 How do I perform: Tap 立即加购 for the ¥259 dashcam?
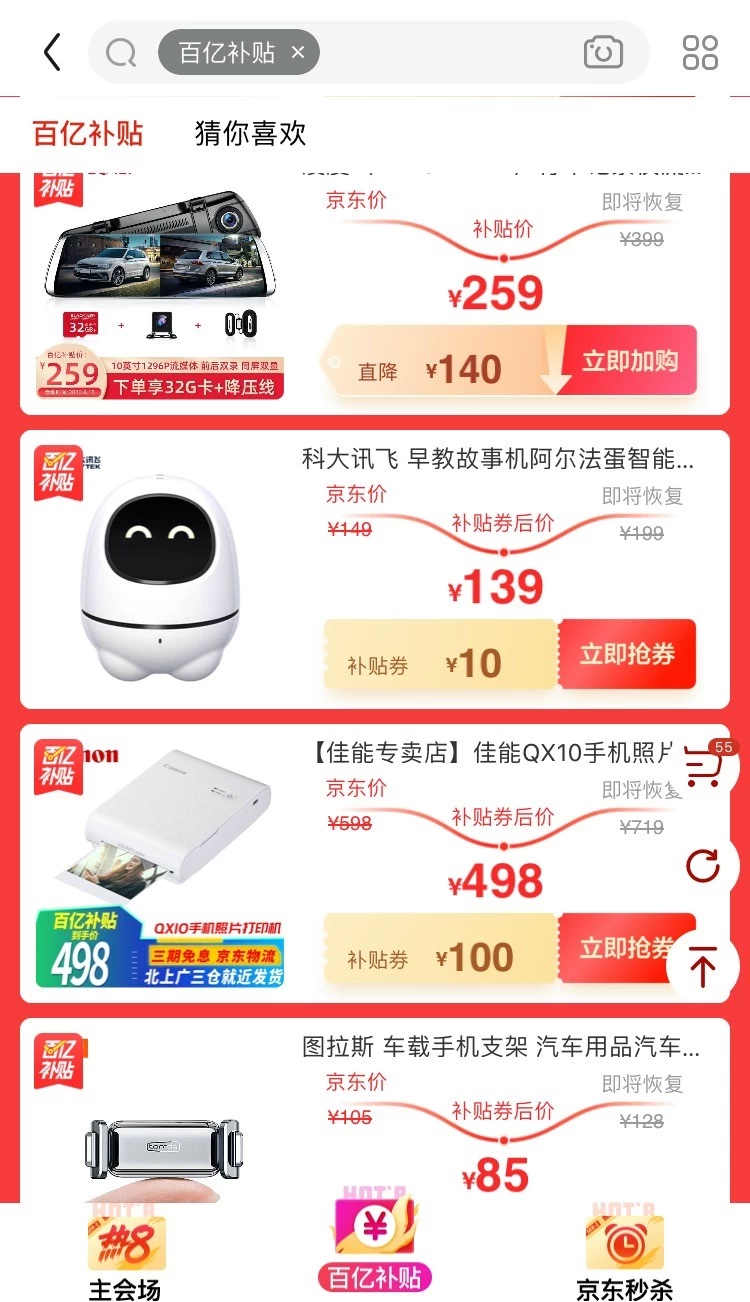(x=629, y=361)
